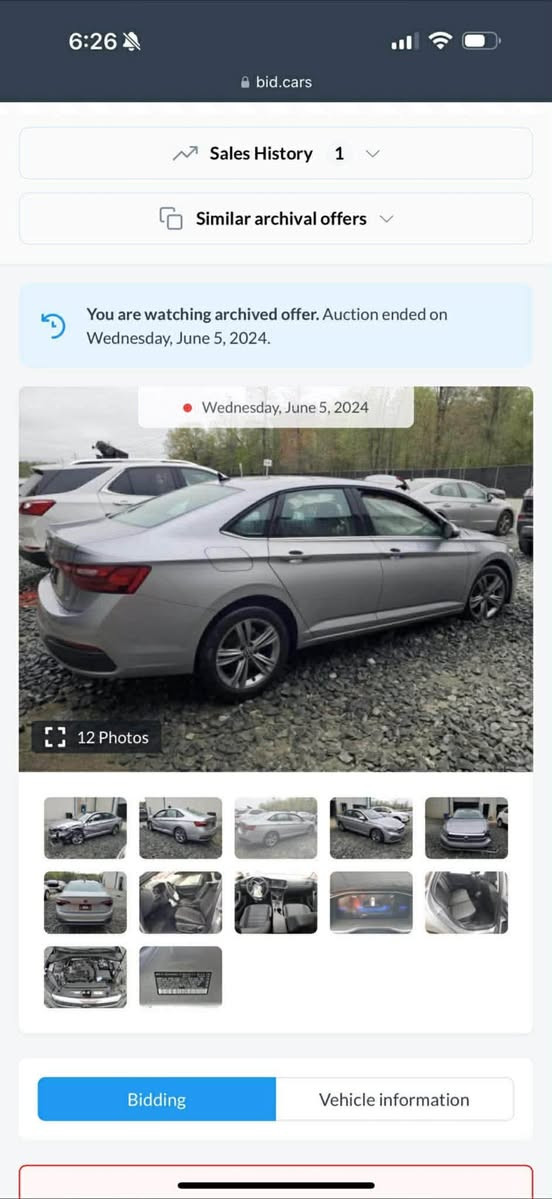The width and height of the screenshot is (552, 1199).
Task: Open the front view car thumbnail
Action: [466, 828]
